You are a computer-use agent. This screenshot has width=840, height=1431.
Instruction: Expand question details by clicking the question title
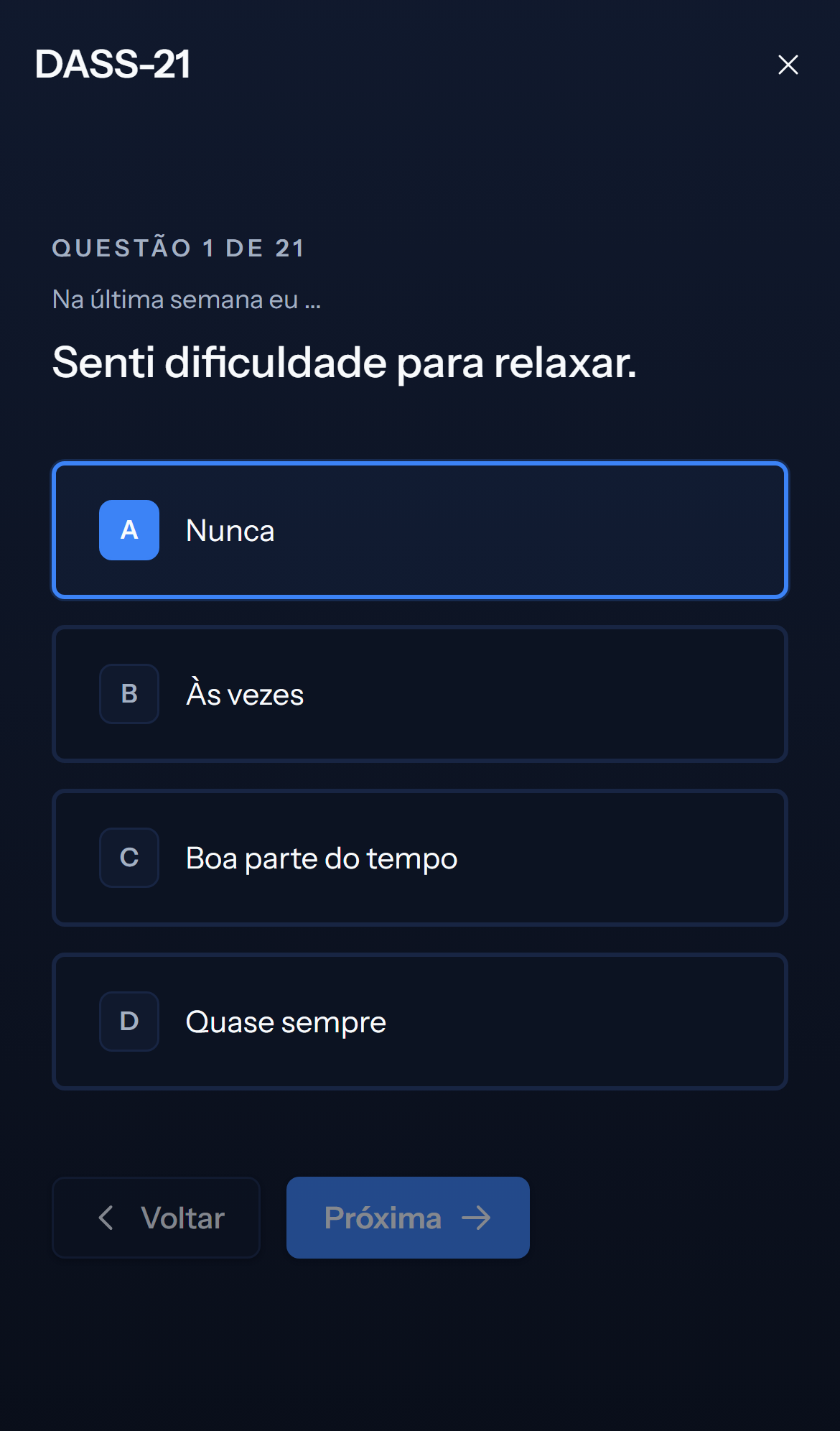coord(343,363)
